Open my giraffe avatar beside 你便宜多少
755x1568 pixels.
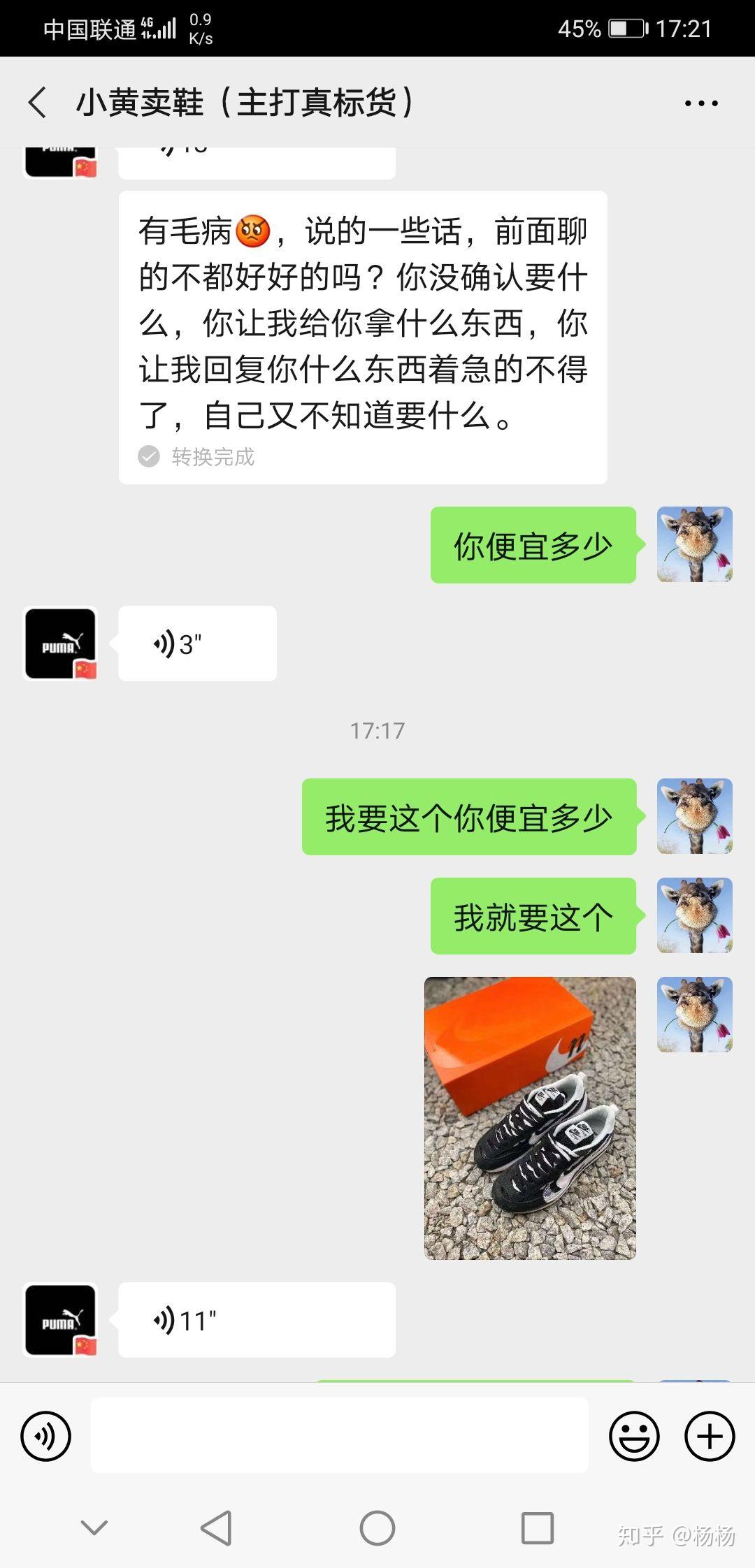coord(694,544)
